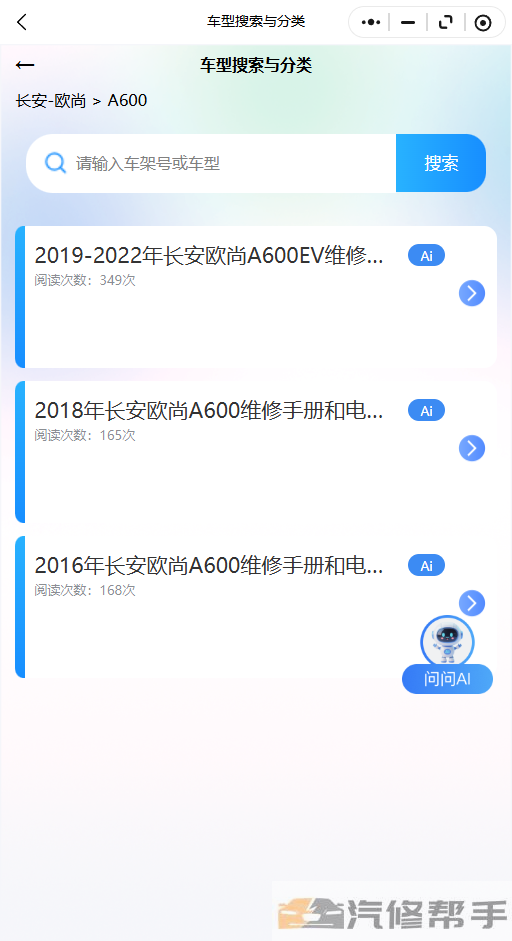Expand the mini program to full screen
Screen dimensions: 512x941
click(x=445, y=22)
